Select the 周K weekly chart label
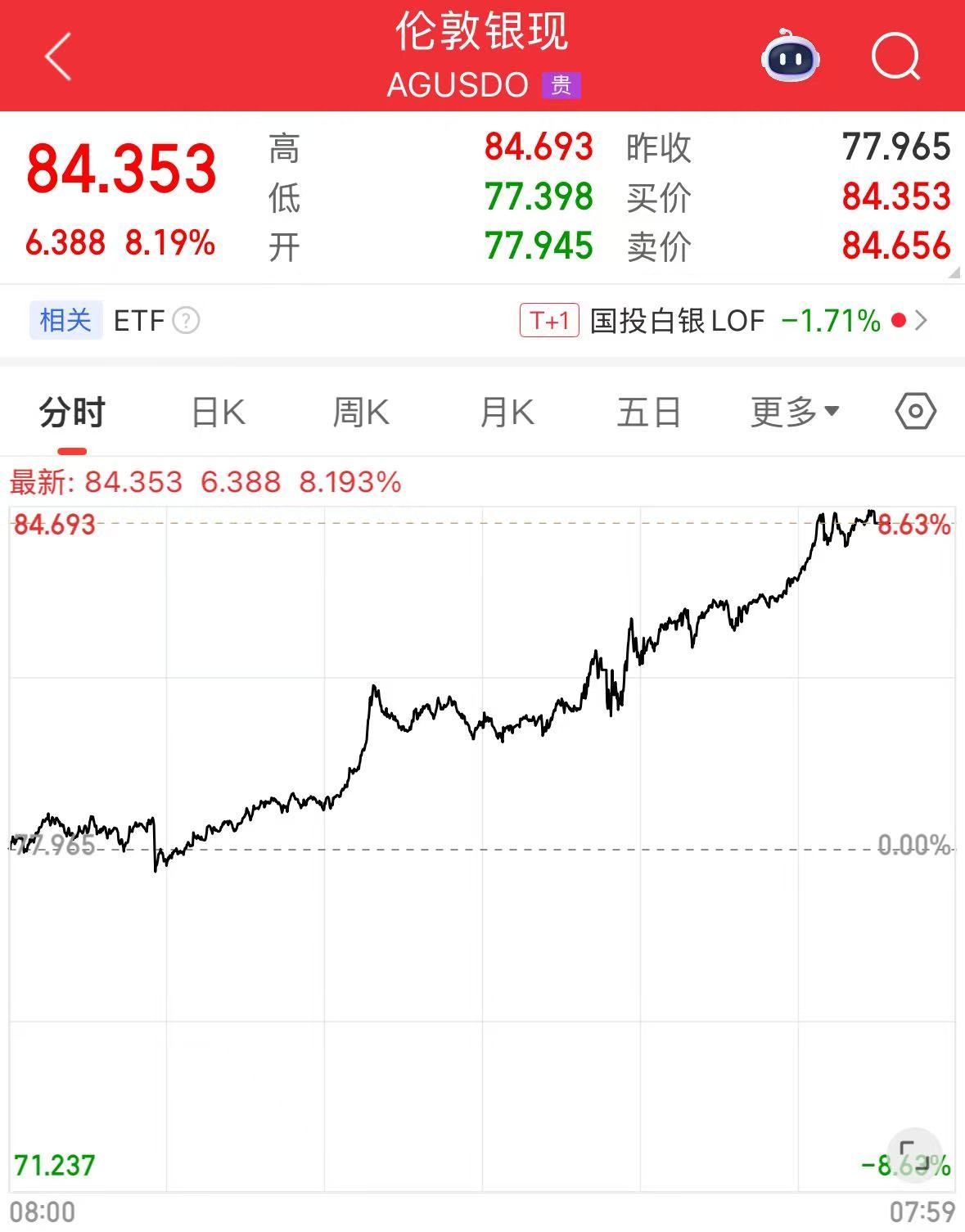Viewport: 965px width, 1232px height. tap(360, 412)
